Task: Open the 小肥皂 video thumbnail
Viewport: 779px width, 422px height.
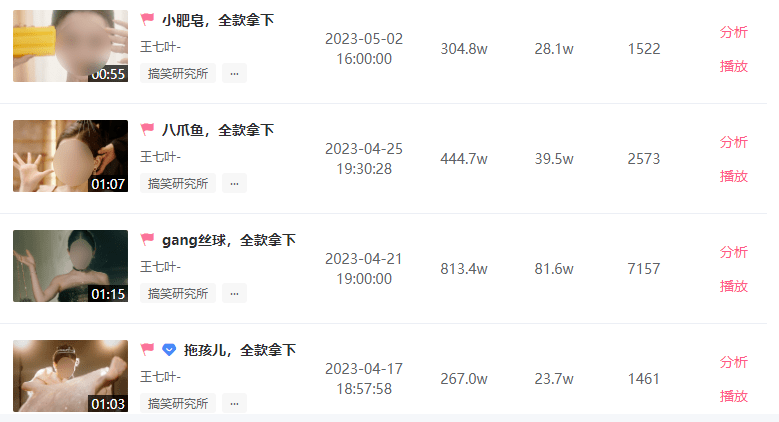Action: (x=70, y=46)
